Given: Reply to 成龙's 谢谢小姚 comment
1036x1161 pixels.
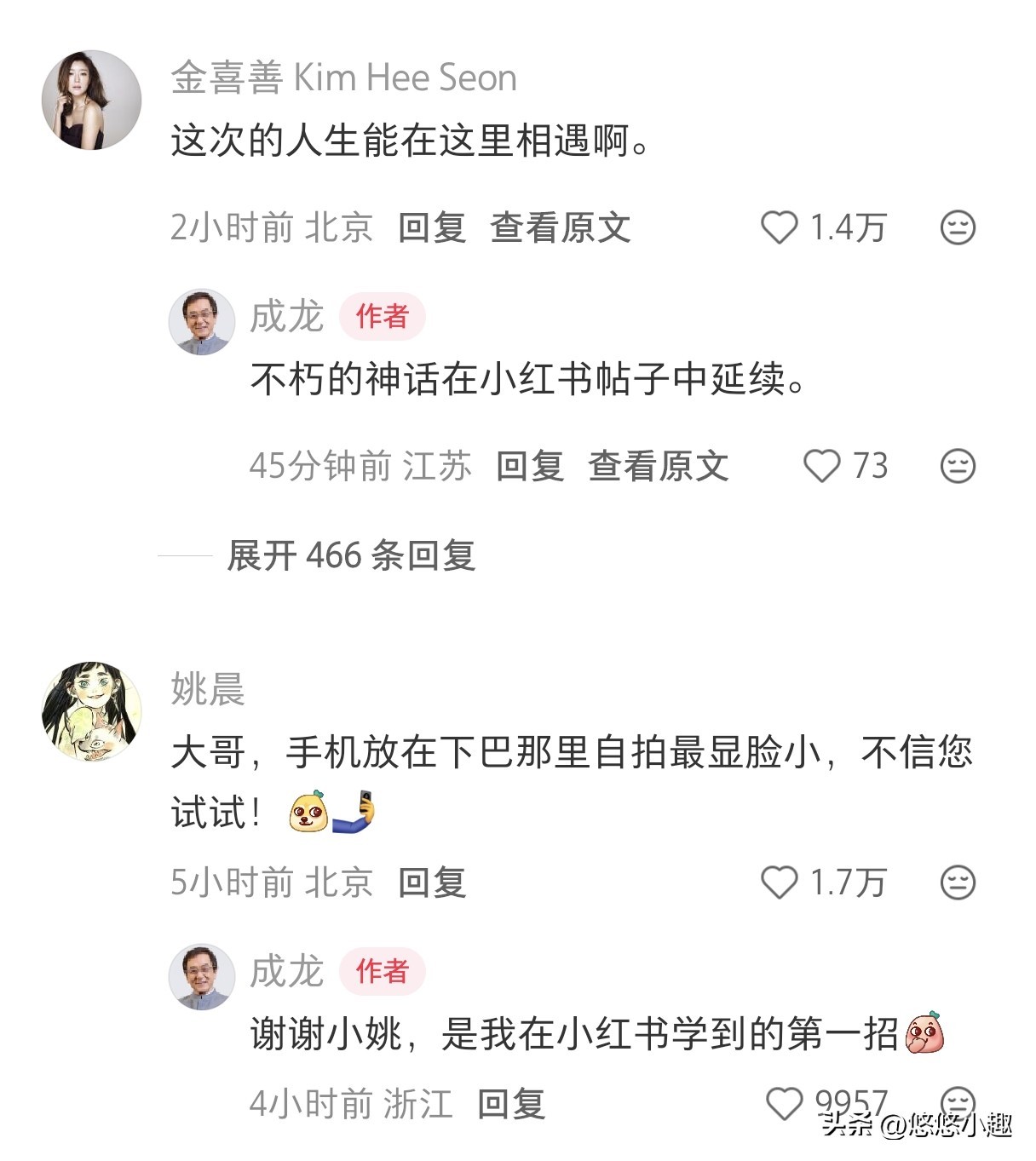Looking at the screenshot, I should 510,1104.
